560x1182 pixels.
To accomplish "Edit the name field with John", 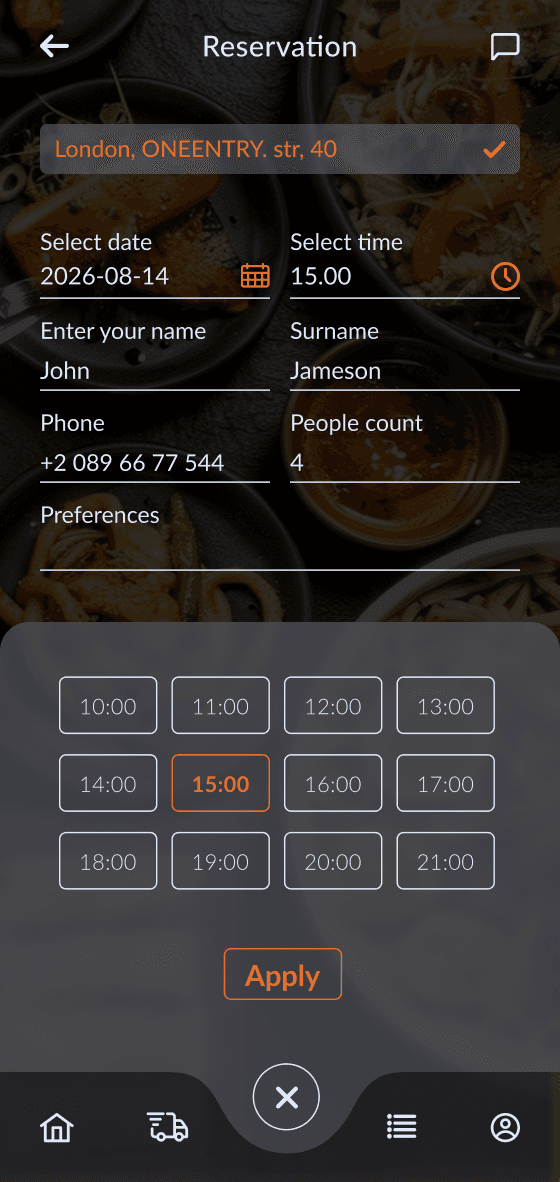I will coord(155,371).
